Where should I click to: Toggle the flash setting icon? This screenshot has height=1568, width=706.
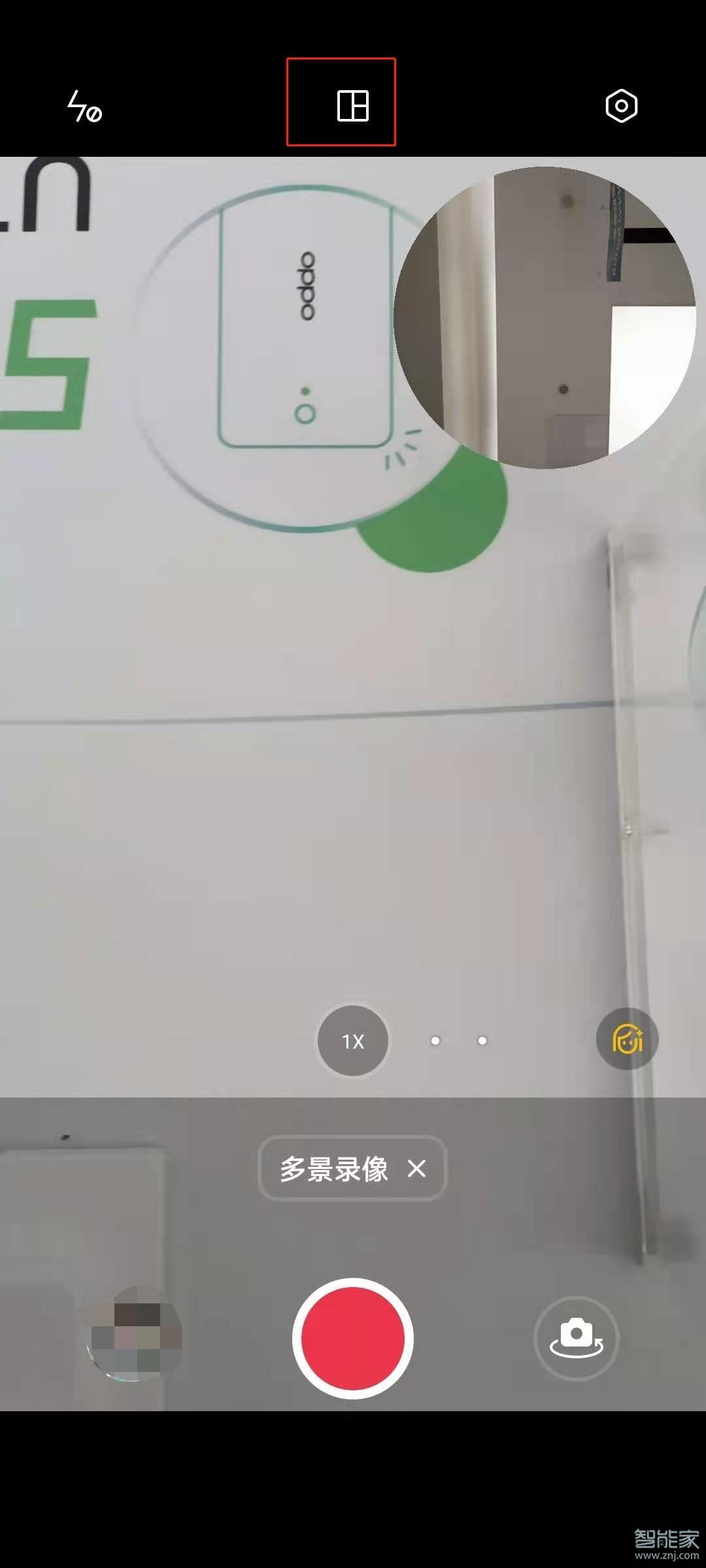[x=84, y=106]
